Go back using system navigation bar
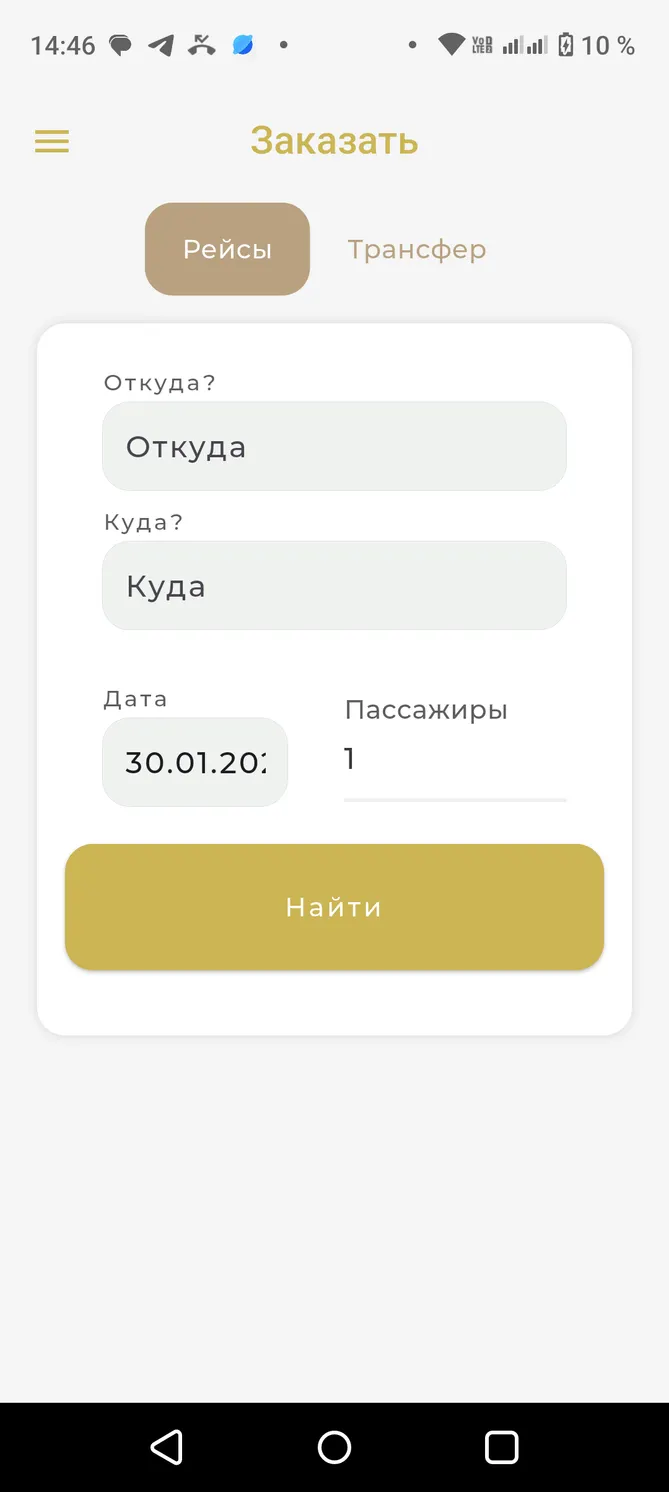 167,1447
